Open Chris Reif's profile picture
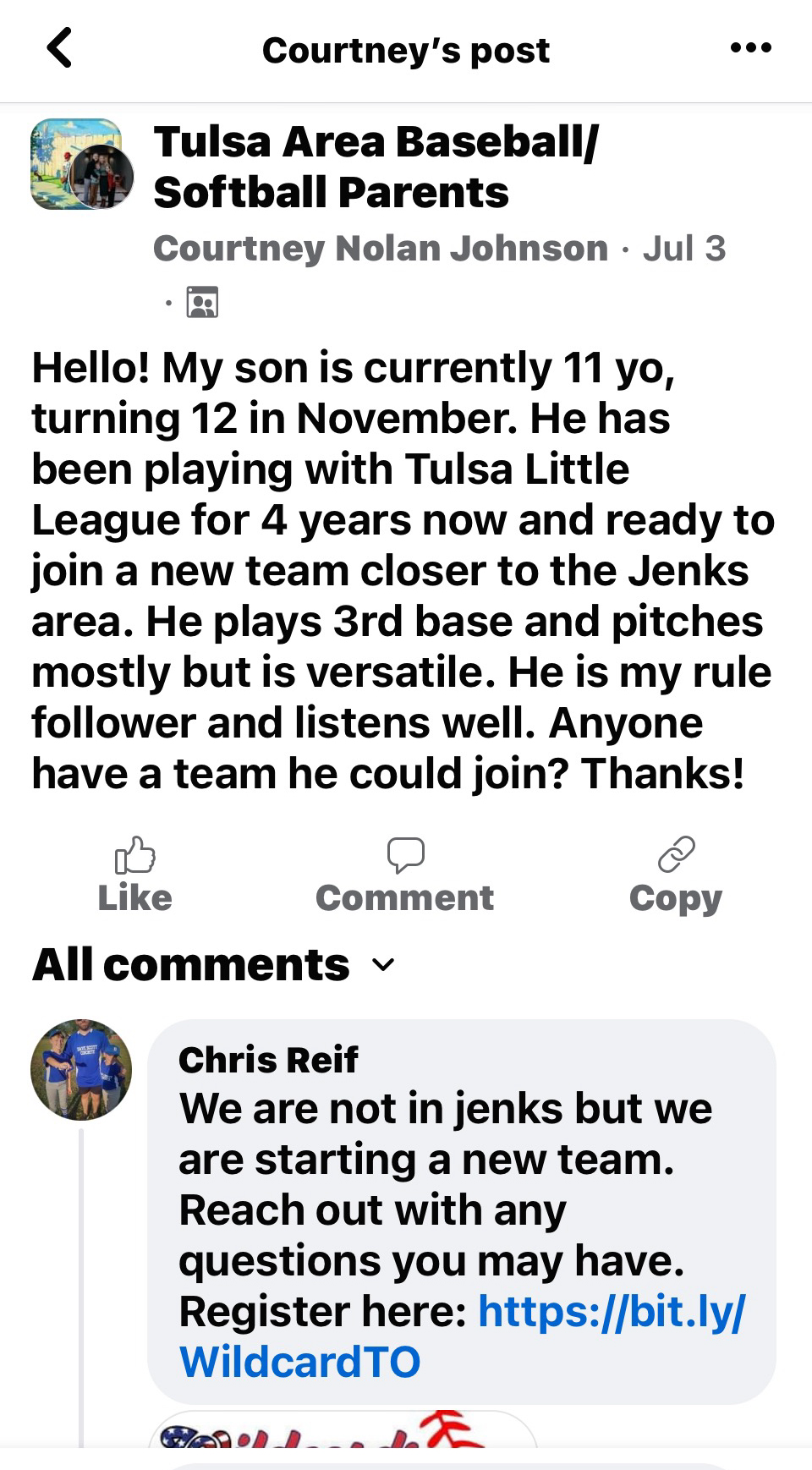This screenshot has height=1470, width=812. coord(81,1070)
